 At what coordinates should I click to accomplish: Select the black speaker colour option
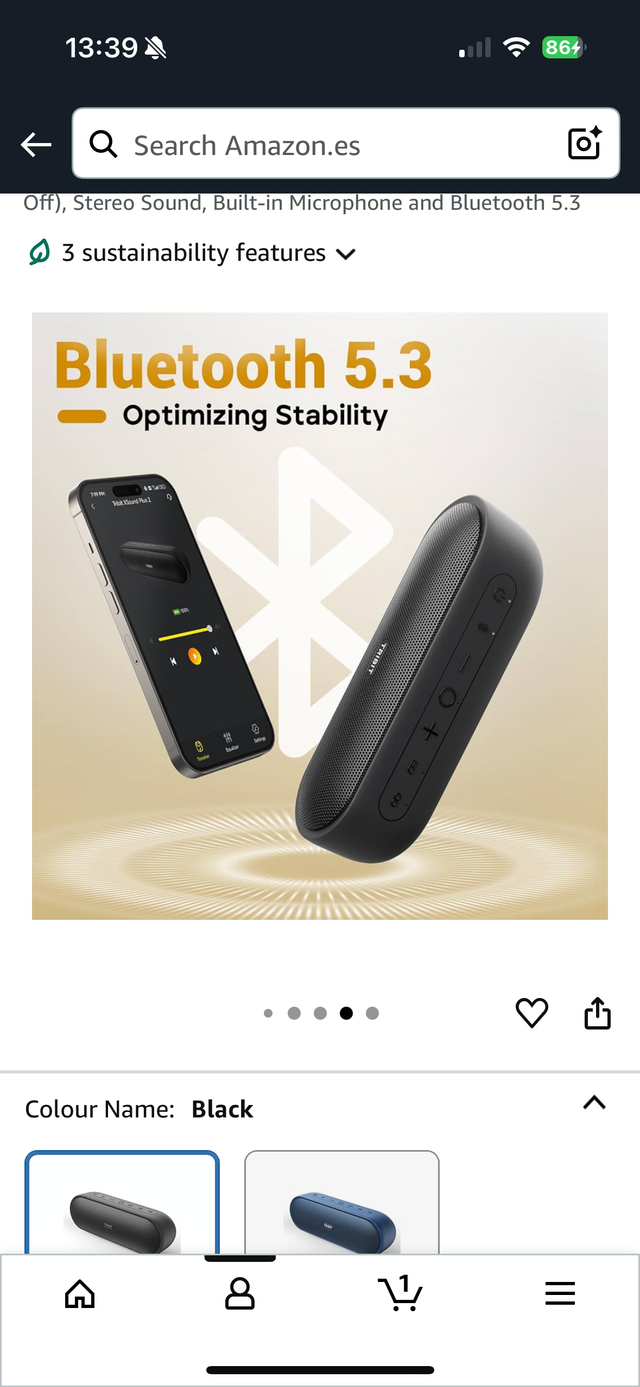point(122,1203)
